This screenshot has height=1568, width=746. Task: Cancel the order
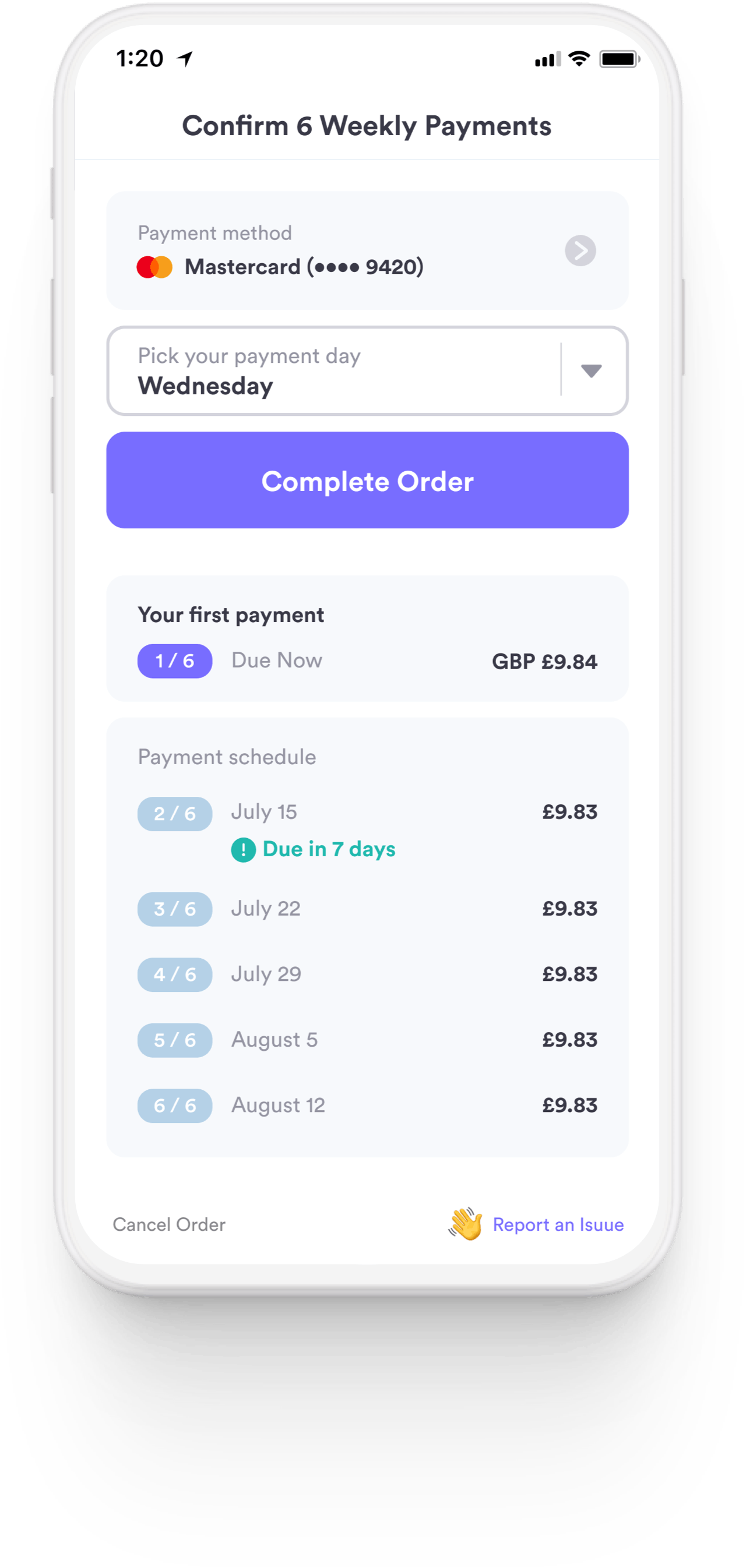click(x=168, y=1224)
